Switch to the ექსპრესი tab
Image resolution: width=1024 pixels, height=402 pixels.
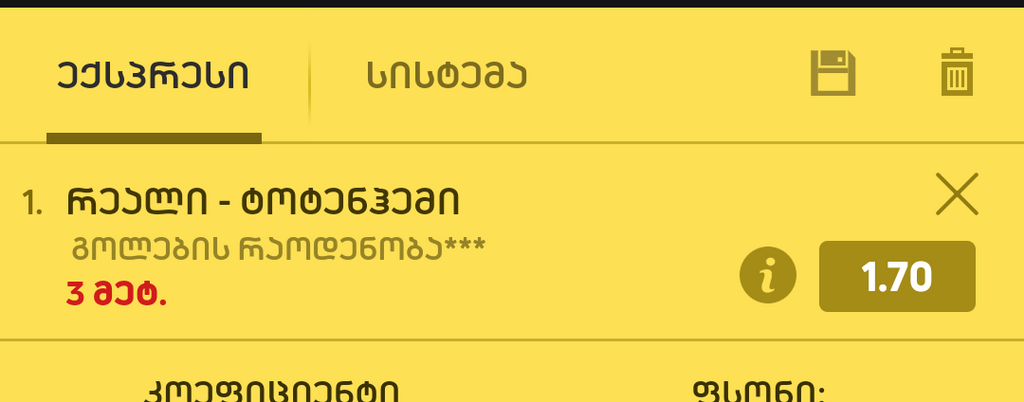click(x=153, y=77)
